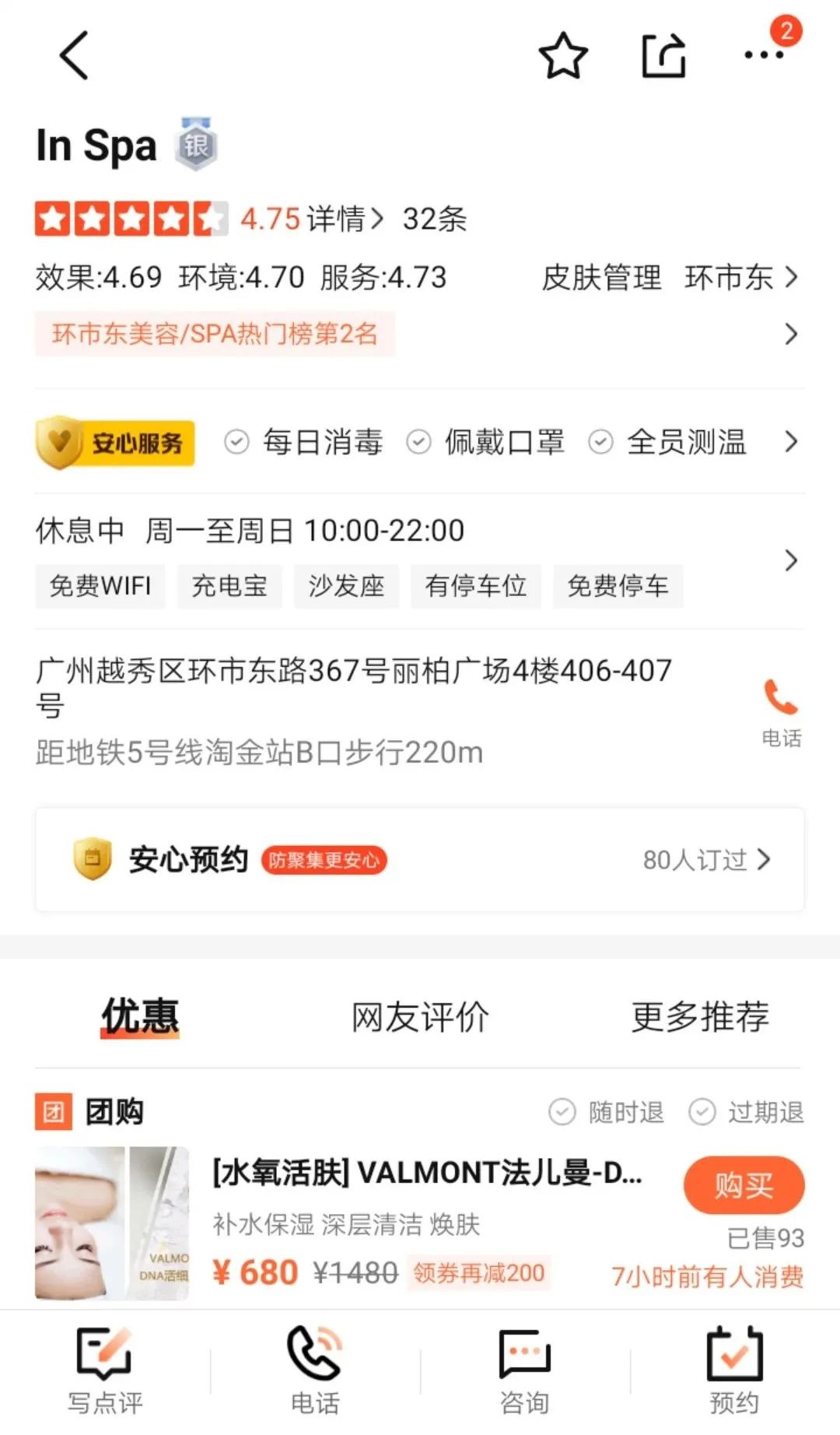Toggle the 佩戴口罩 check mark
Screen dimensions: 840x1435
[419, 441]
